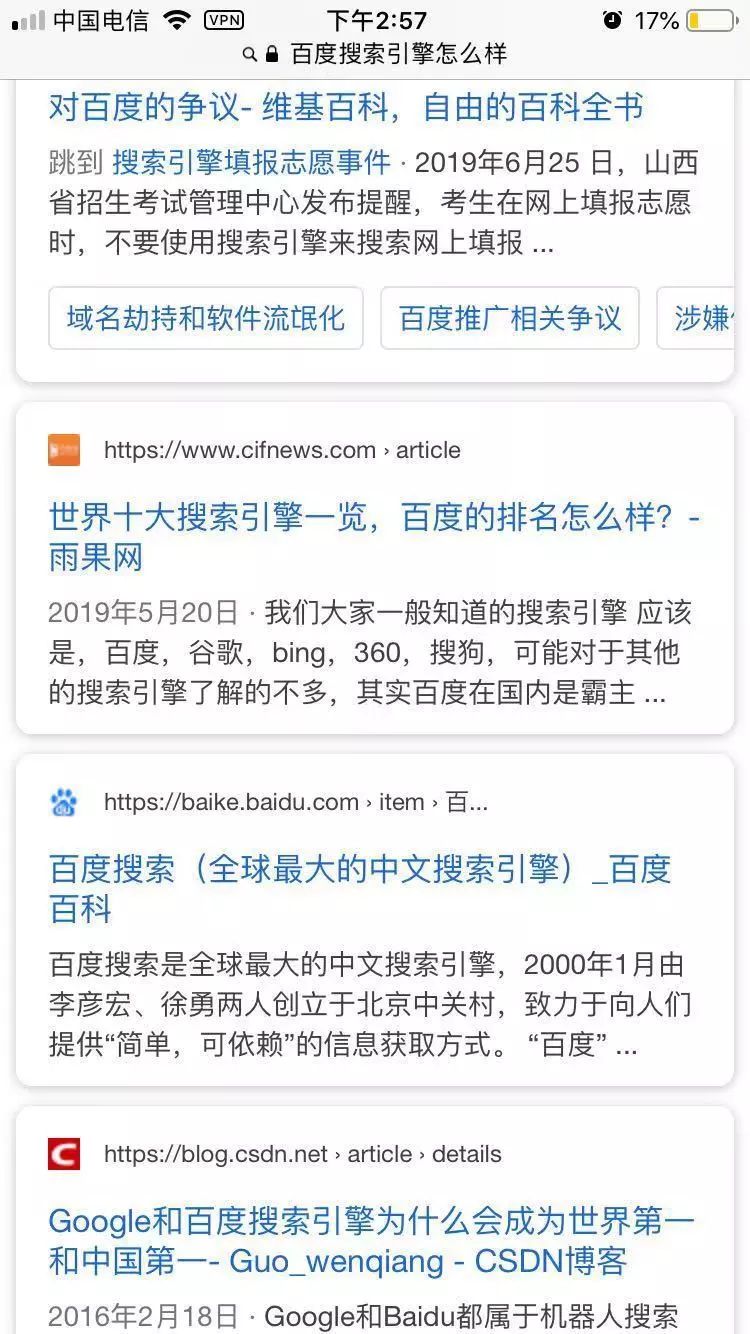The height and width of the screenshot is (1334, 750).
Task: Jump to the 搜索引擎填报志愿事件 section link
Action: [x=251, y=163]
